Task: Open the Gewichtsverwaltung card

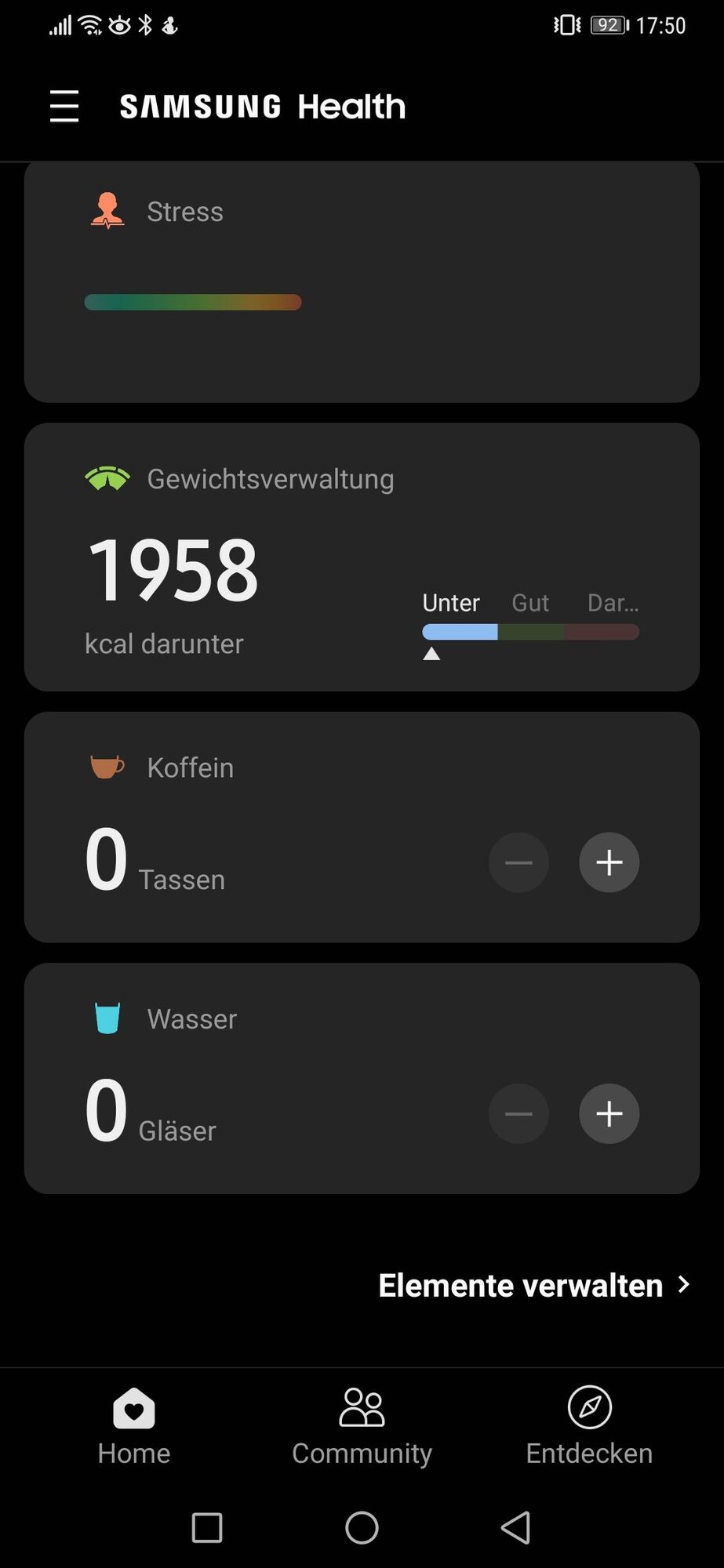Action: [x=361, y=557]
